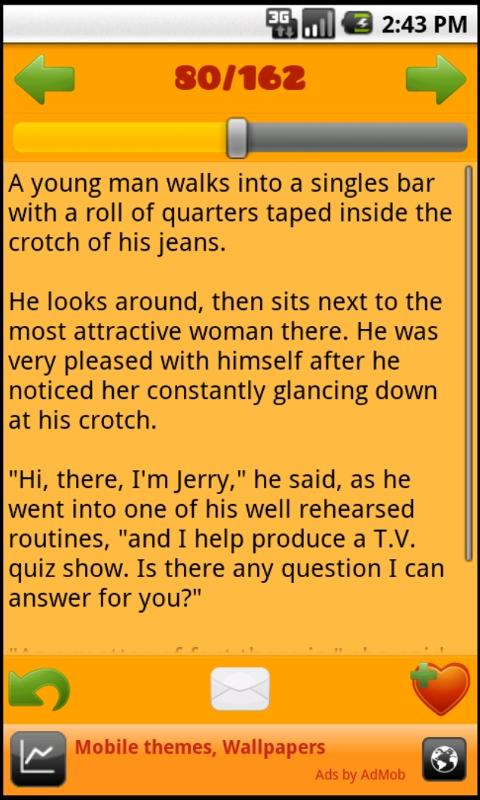Open the Mobile themes, Wallpapers ad
The width and height of the screenshot is (480, 800).
[x=200, y=747]
